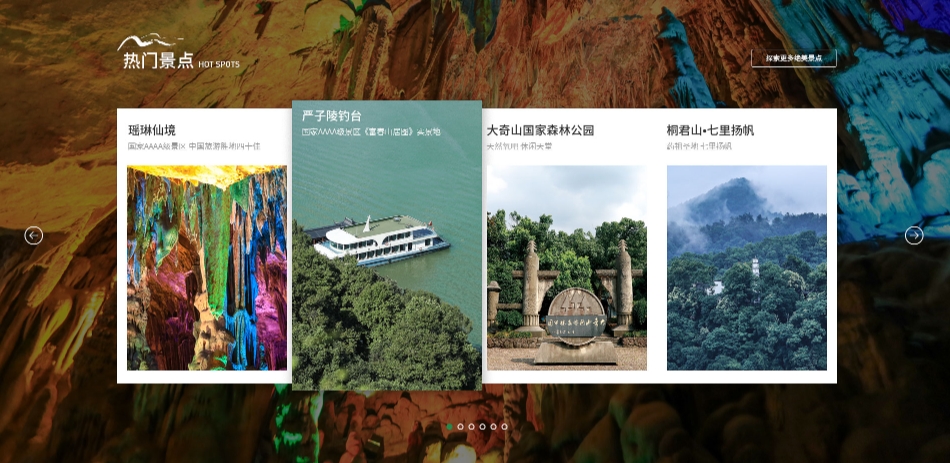Viewport: 950px width, 463px height.
Task: Go to the second carousel page dot
Action: [460, 427]
